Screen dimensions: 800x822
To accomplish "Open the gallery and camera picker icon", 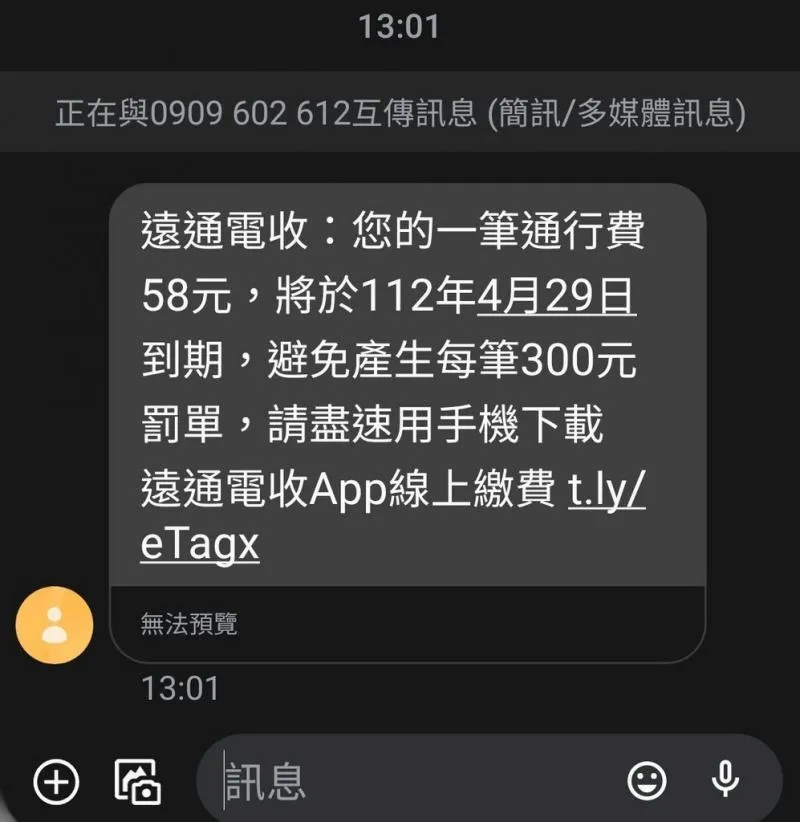I will [138, 781].
